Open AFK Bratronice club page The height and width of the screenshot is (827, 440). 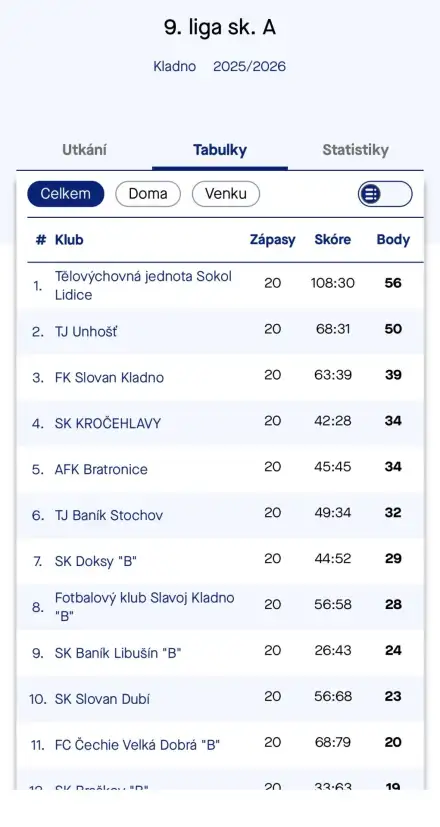pyautogui.click(x=101, y=469)
